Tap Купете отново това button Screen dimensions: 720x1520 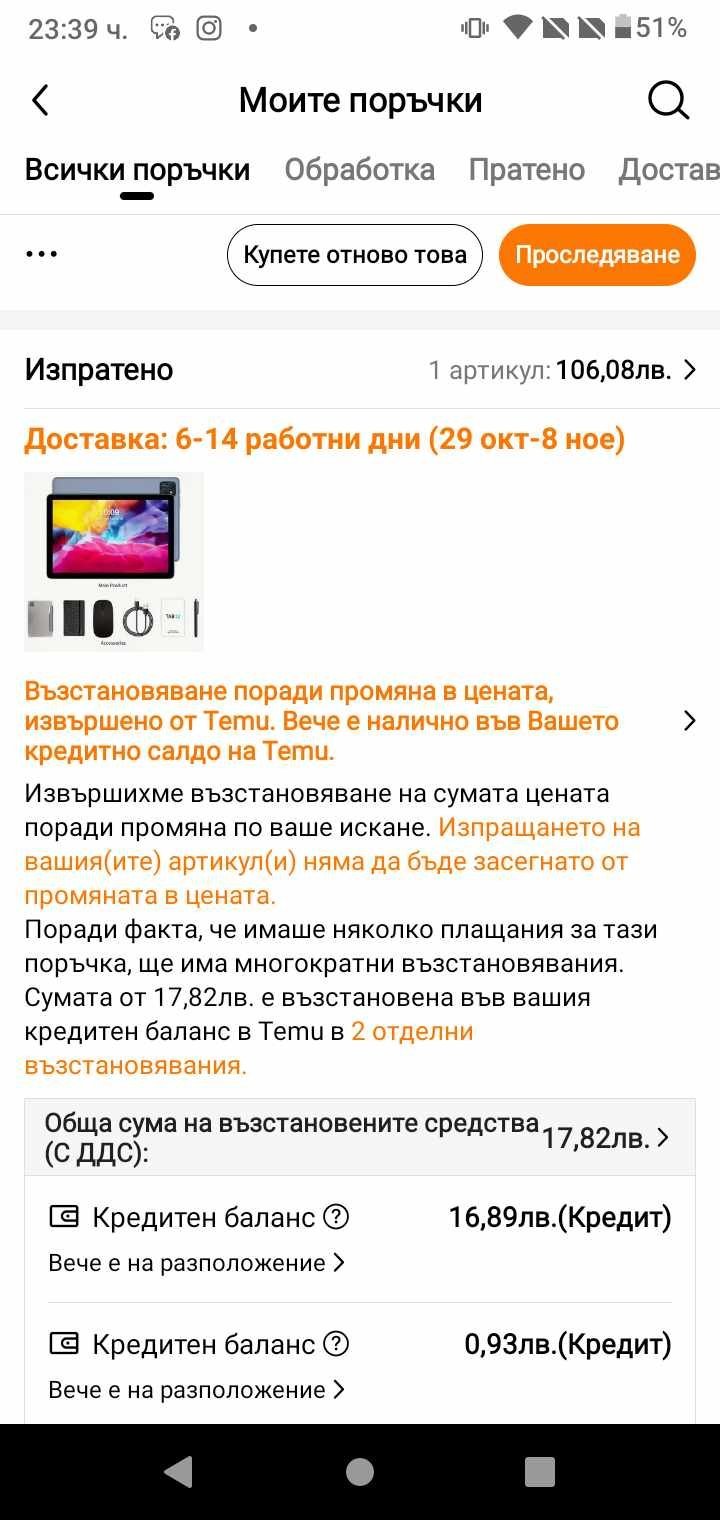click(x=355, y=255)
